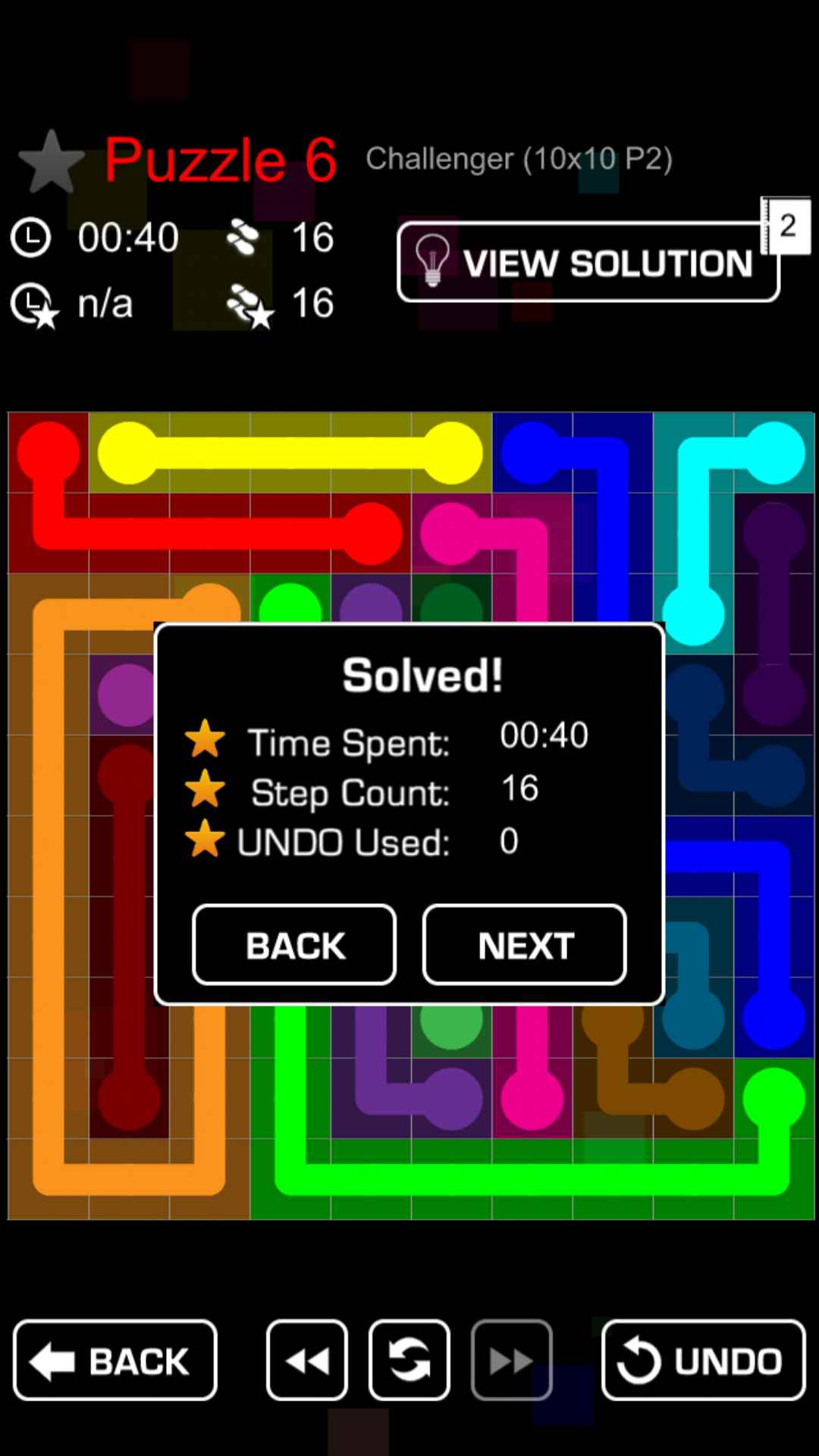The height and width of the screenshot is (1456, 819).
Task: Restart puzzle with the refresh icon
Action: [x=409, y=1360]
